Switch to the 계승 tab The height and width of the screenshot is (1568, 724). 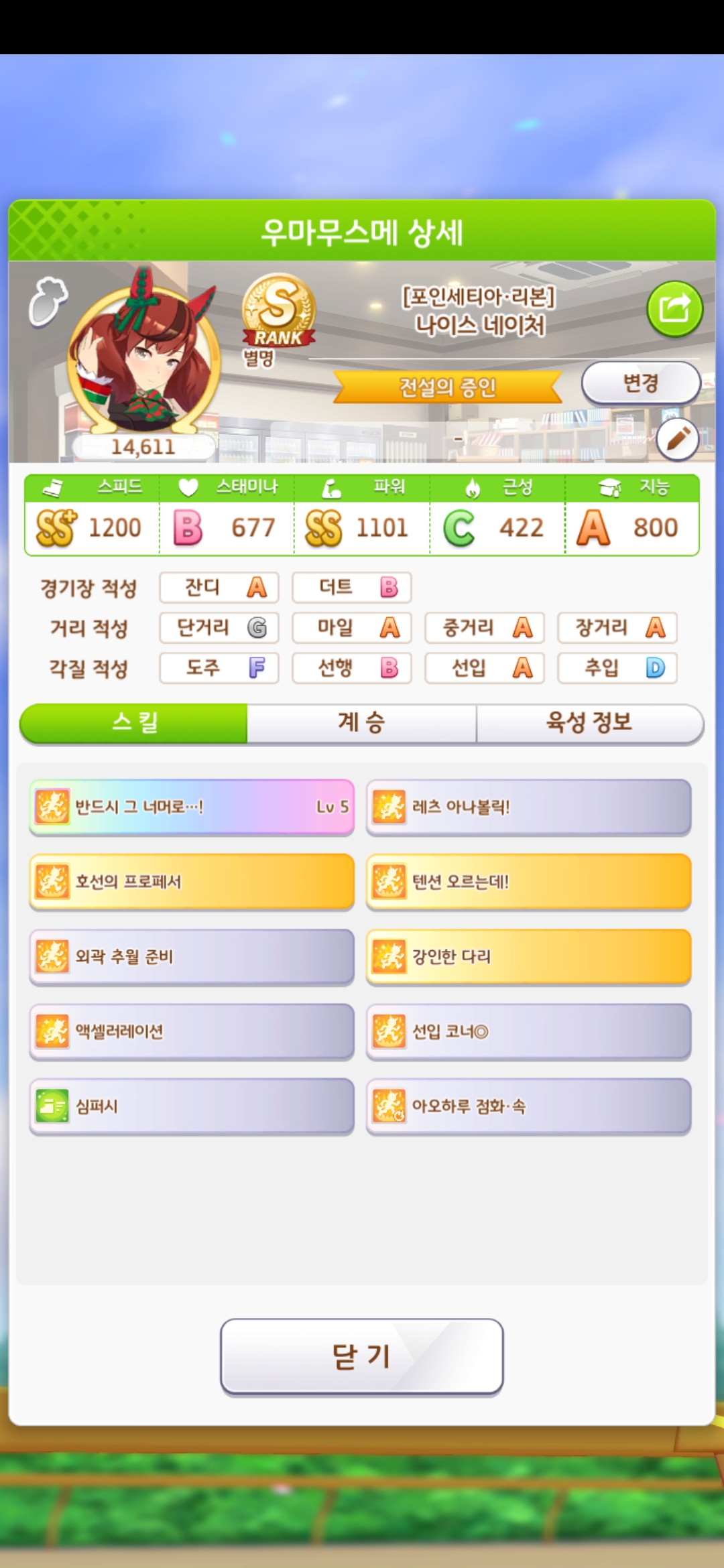361,722
